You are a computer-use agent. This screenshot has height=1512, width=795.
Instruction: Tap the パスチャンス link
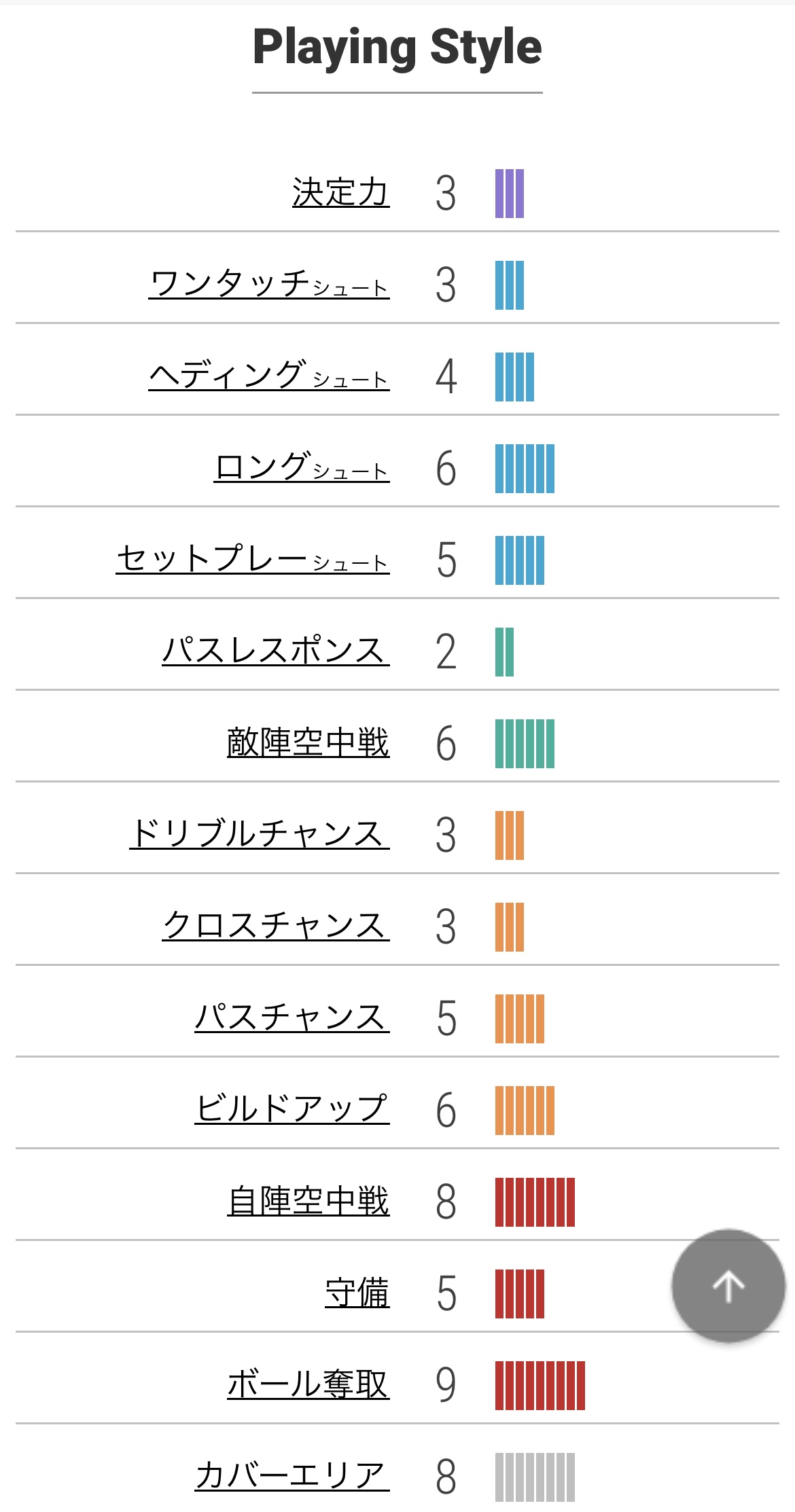click(x=292, y=1018)
